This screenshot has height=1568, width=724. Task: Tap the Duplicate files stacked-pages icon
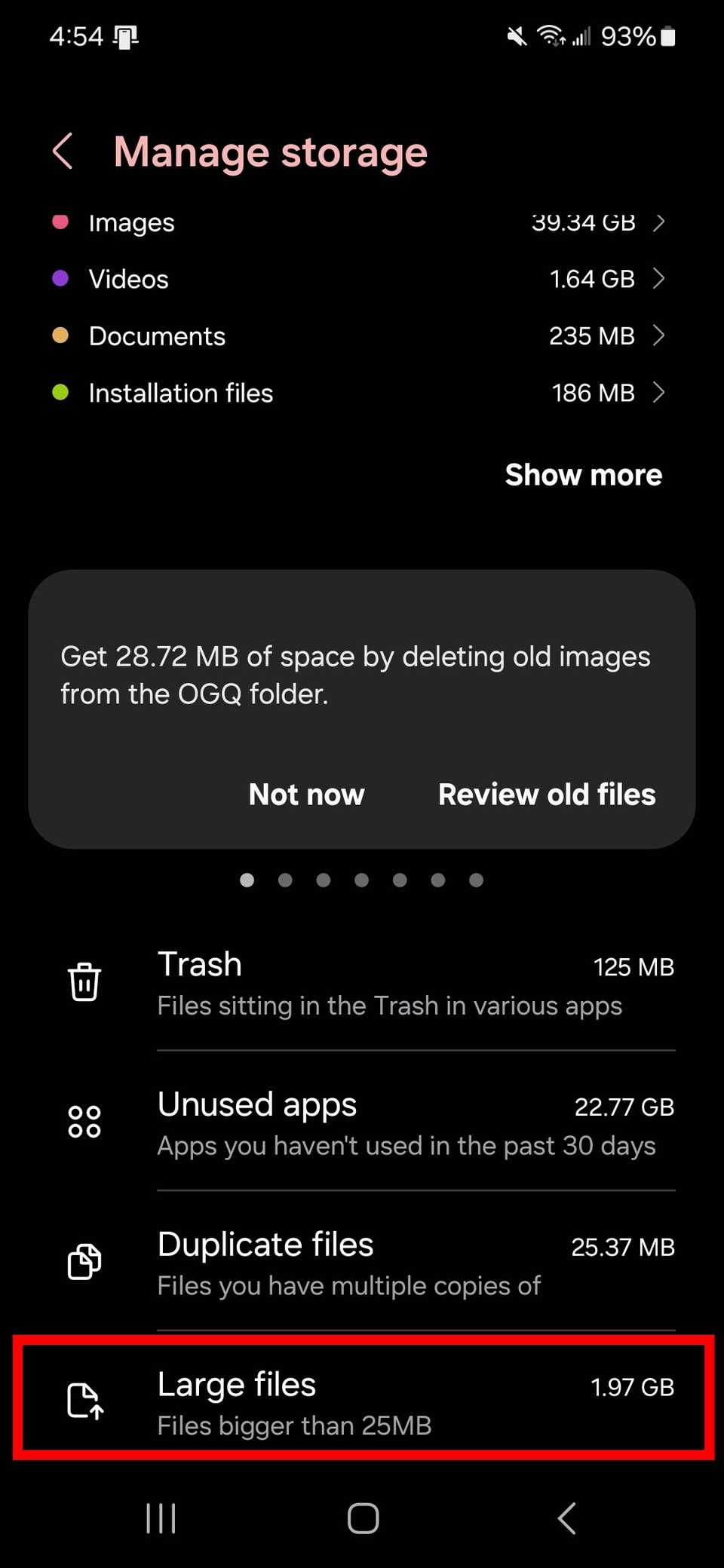pos(84,1261)
